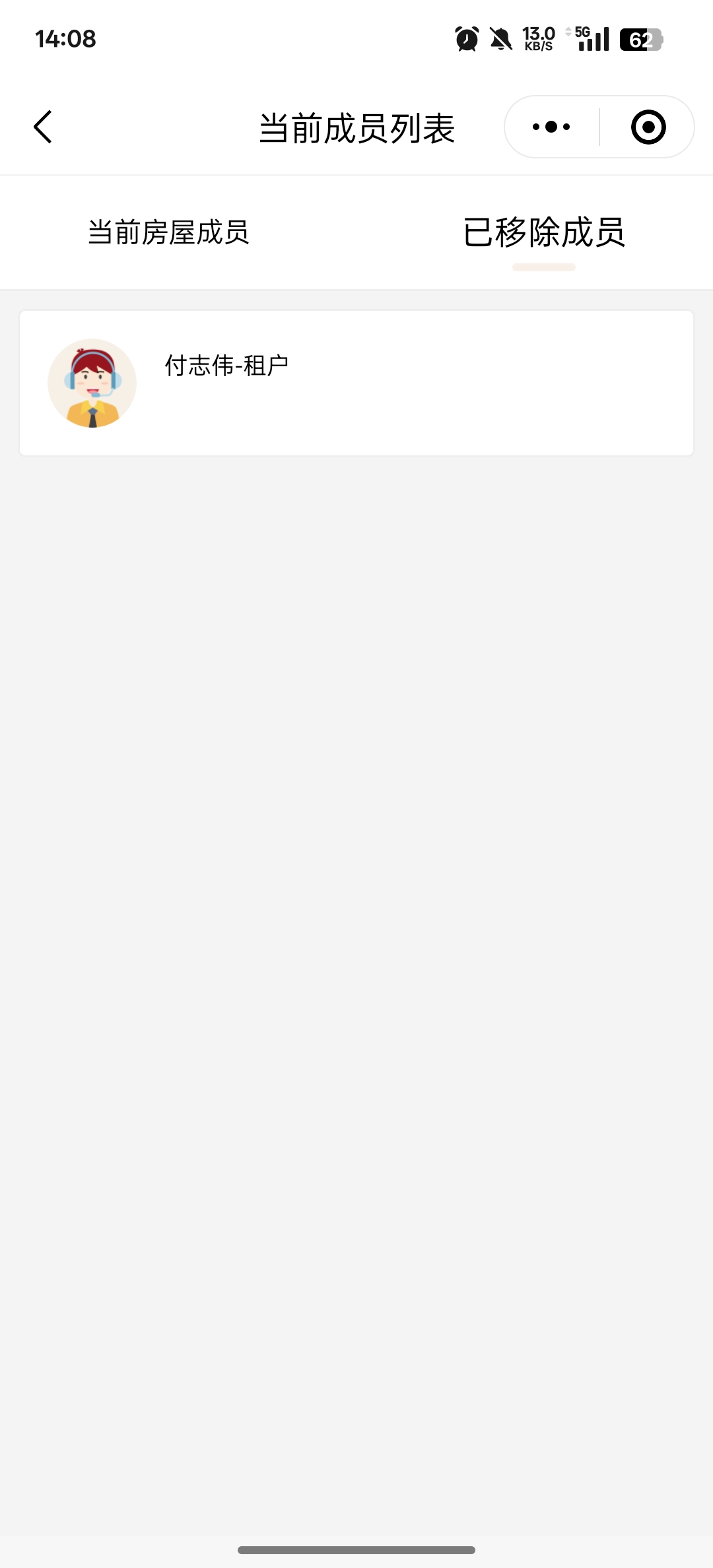Select the 已移除成员 tab
The image size is (713, 1568).
pos(544,232)
